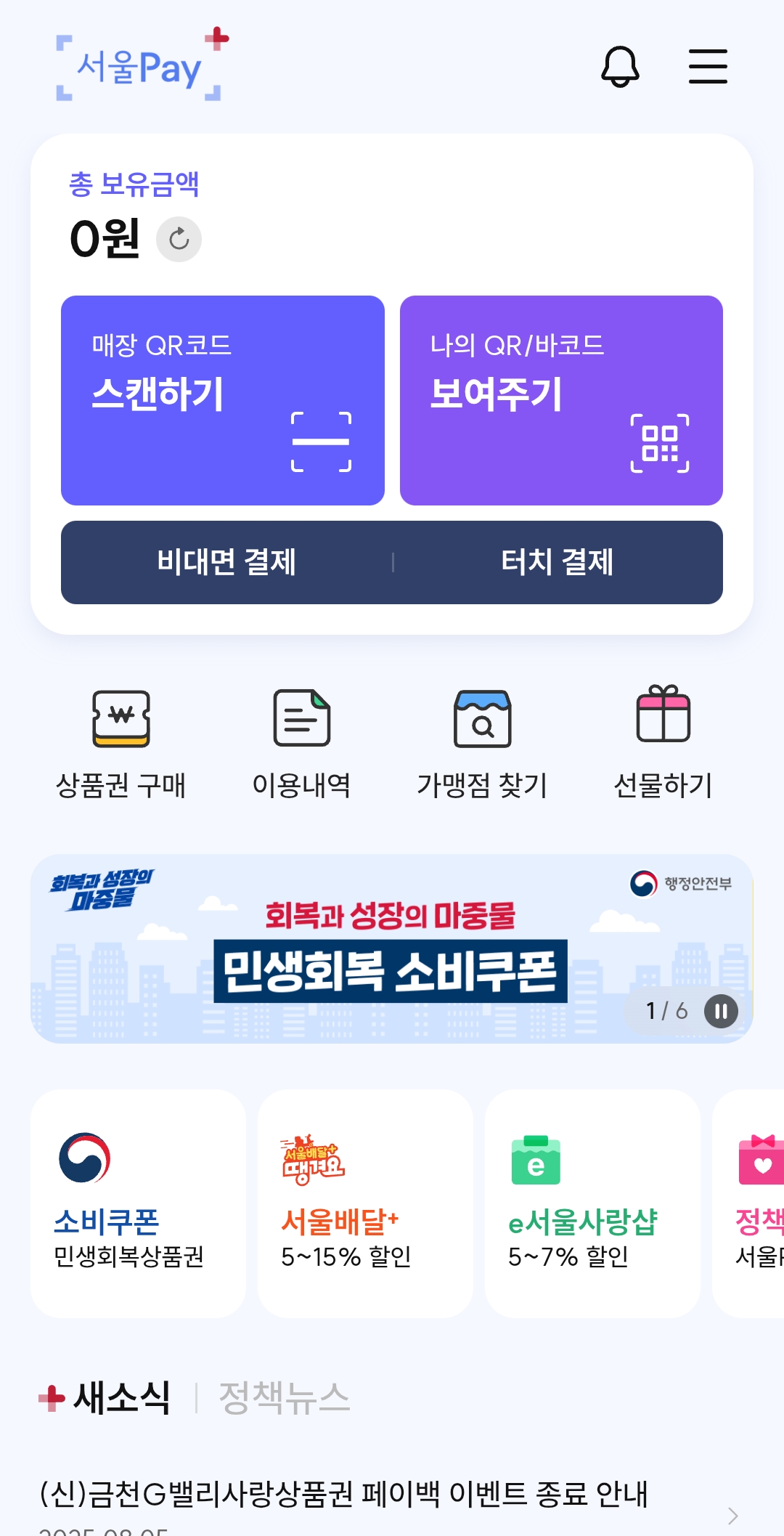
Task: Tap the 매장 QR코드 스캔하기 scan icon
Action: 223,399
